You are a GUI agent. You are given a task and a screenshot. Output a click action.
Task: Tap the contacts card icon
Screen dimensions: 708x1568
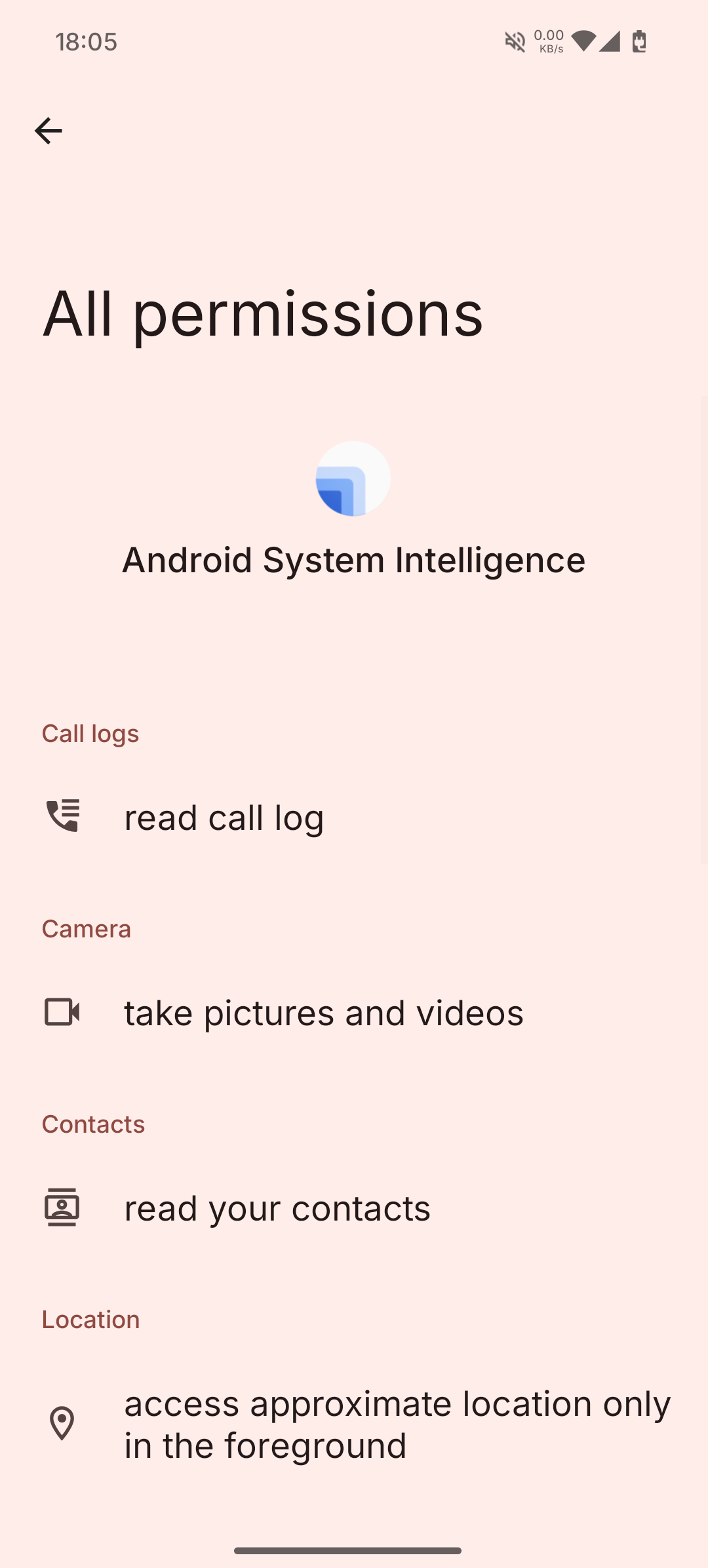[63, 1207]
